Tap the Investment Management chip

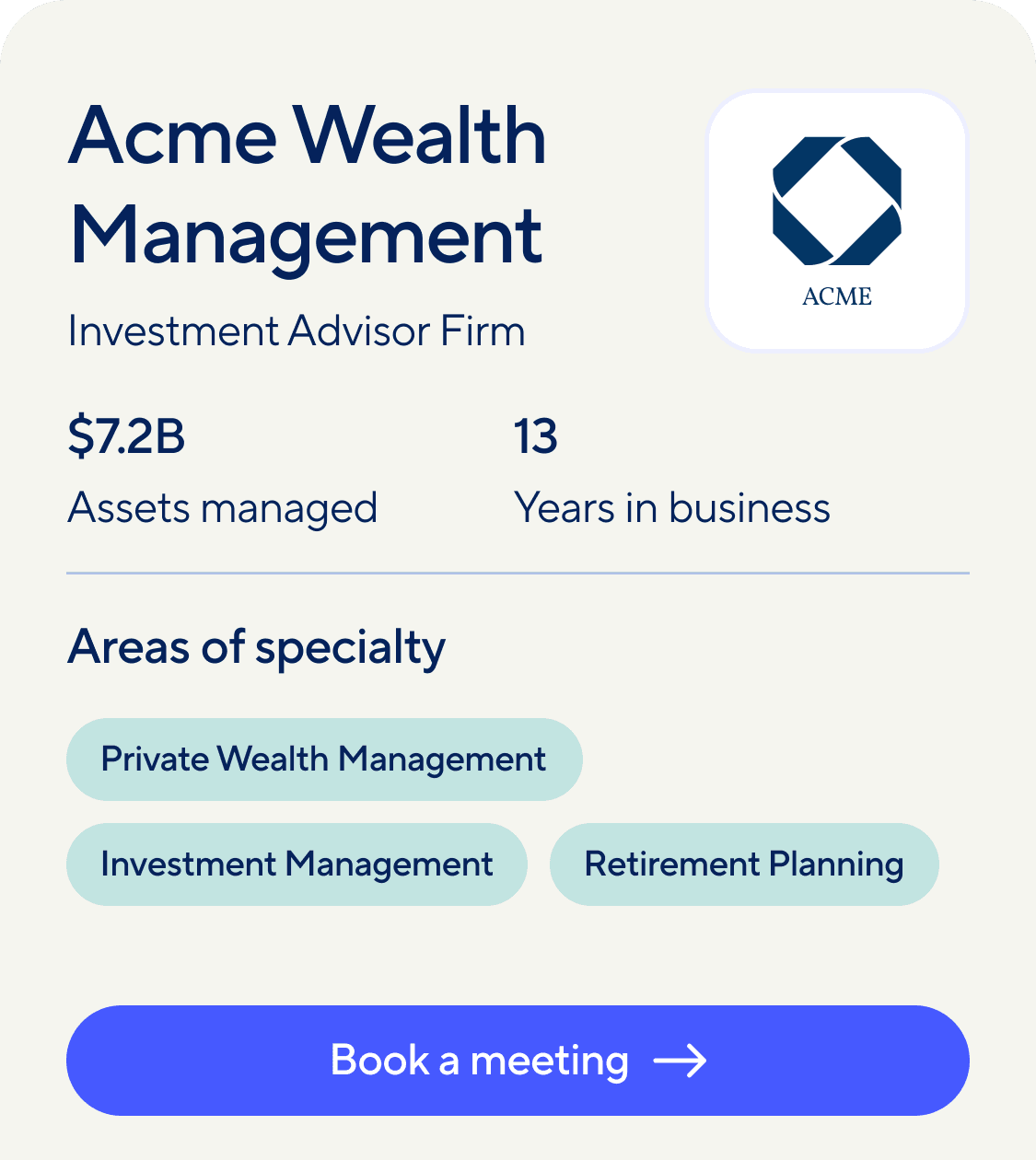point(297,864)
